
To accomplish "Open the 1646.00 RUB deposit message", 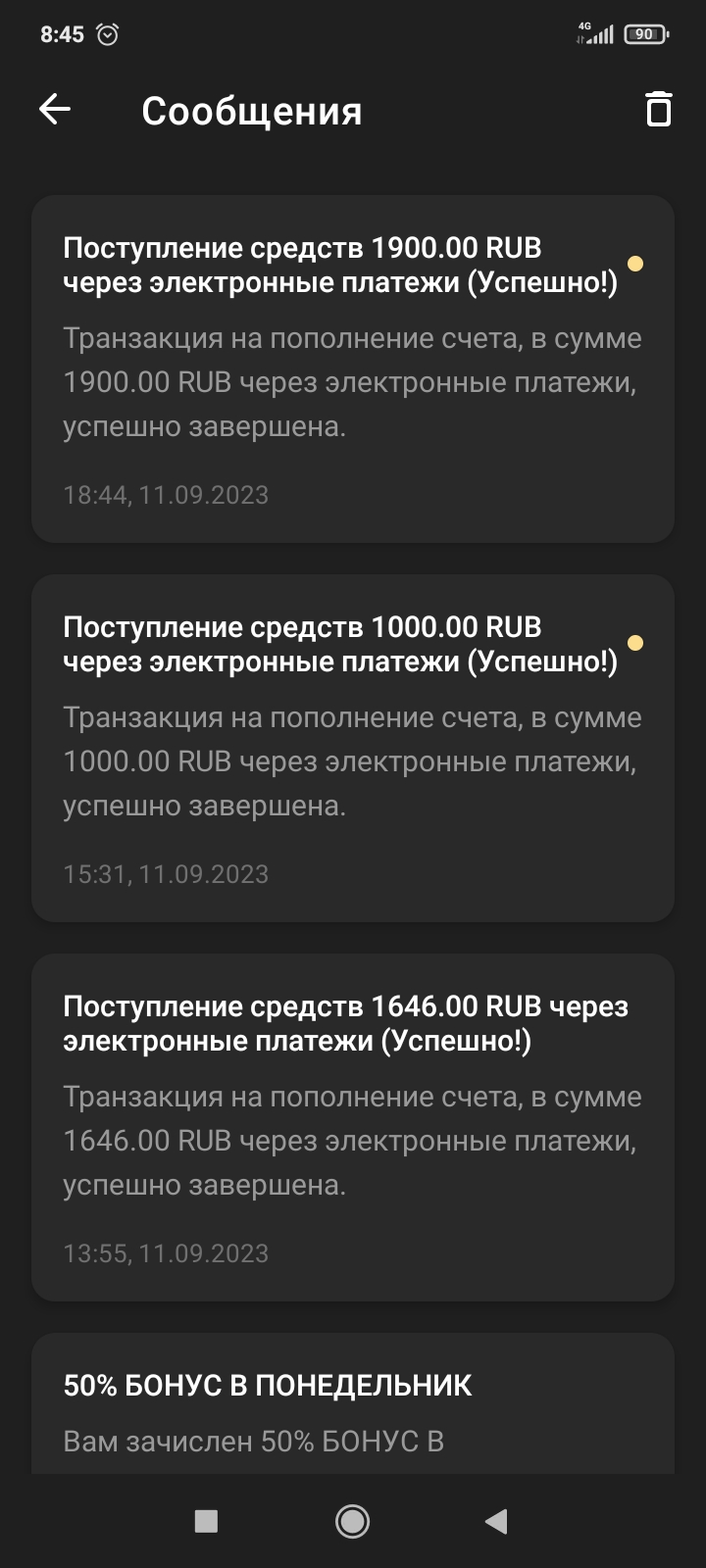I will pos(353,1127).
